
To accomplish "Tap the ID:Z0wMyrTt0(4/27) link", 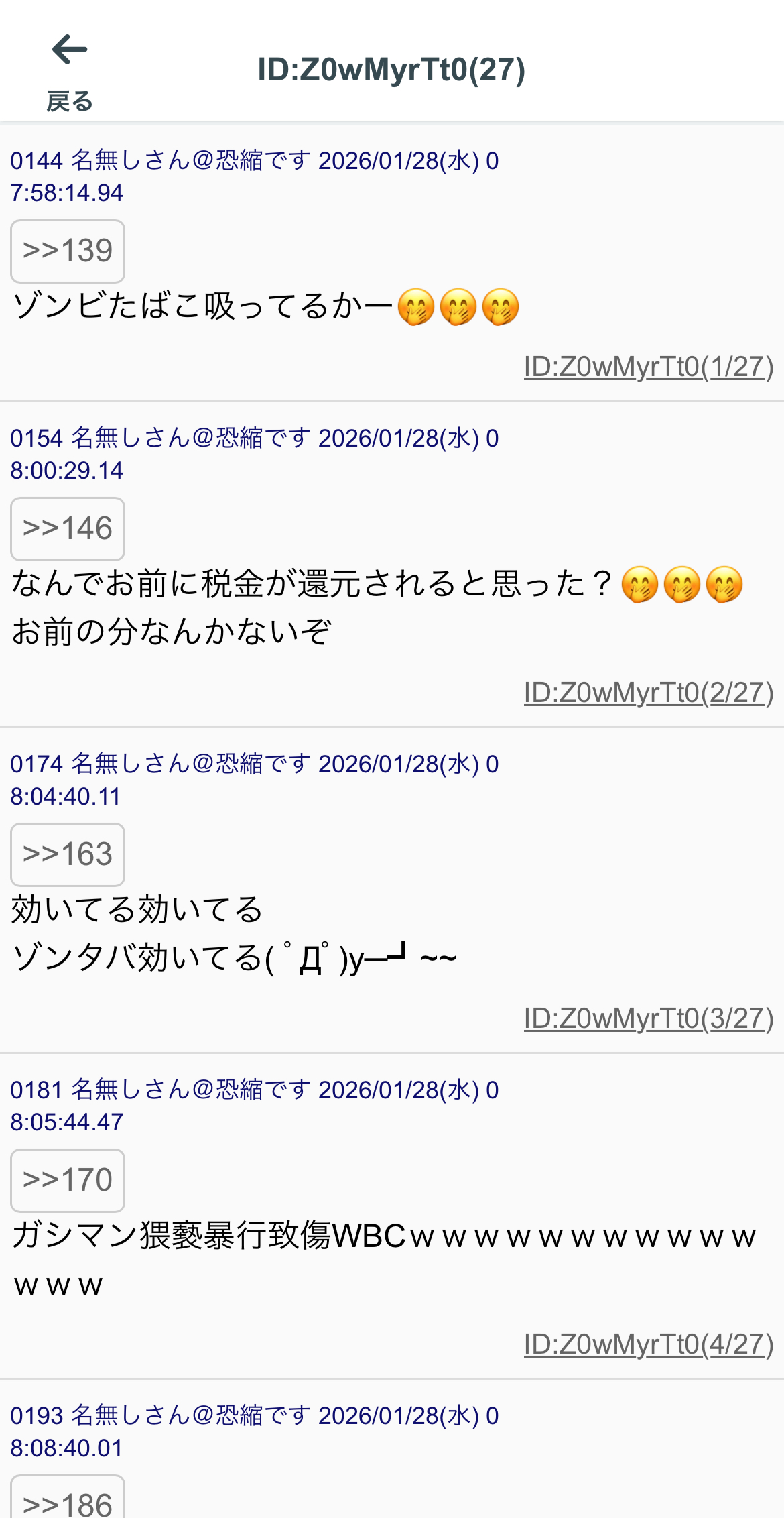I will pos(648,1344).
